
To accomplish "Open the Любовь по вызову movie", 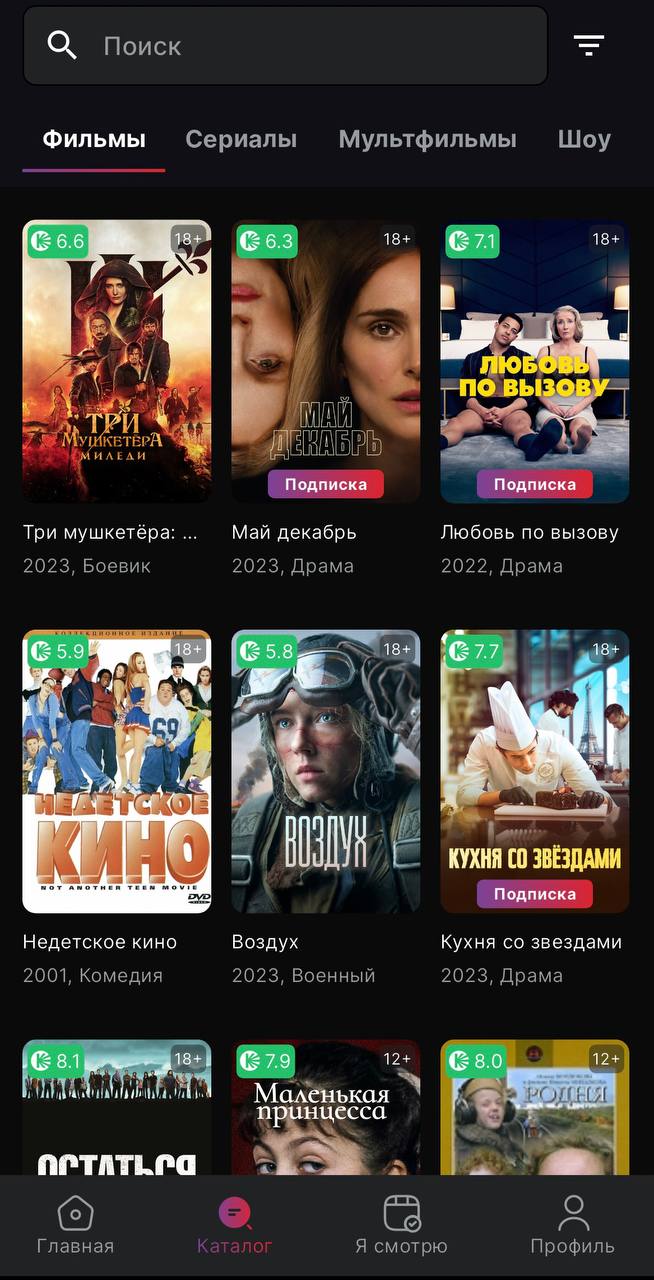I will (535, 361).
